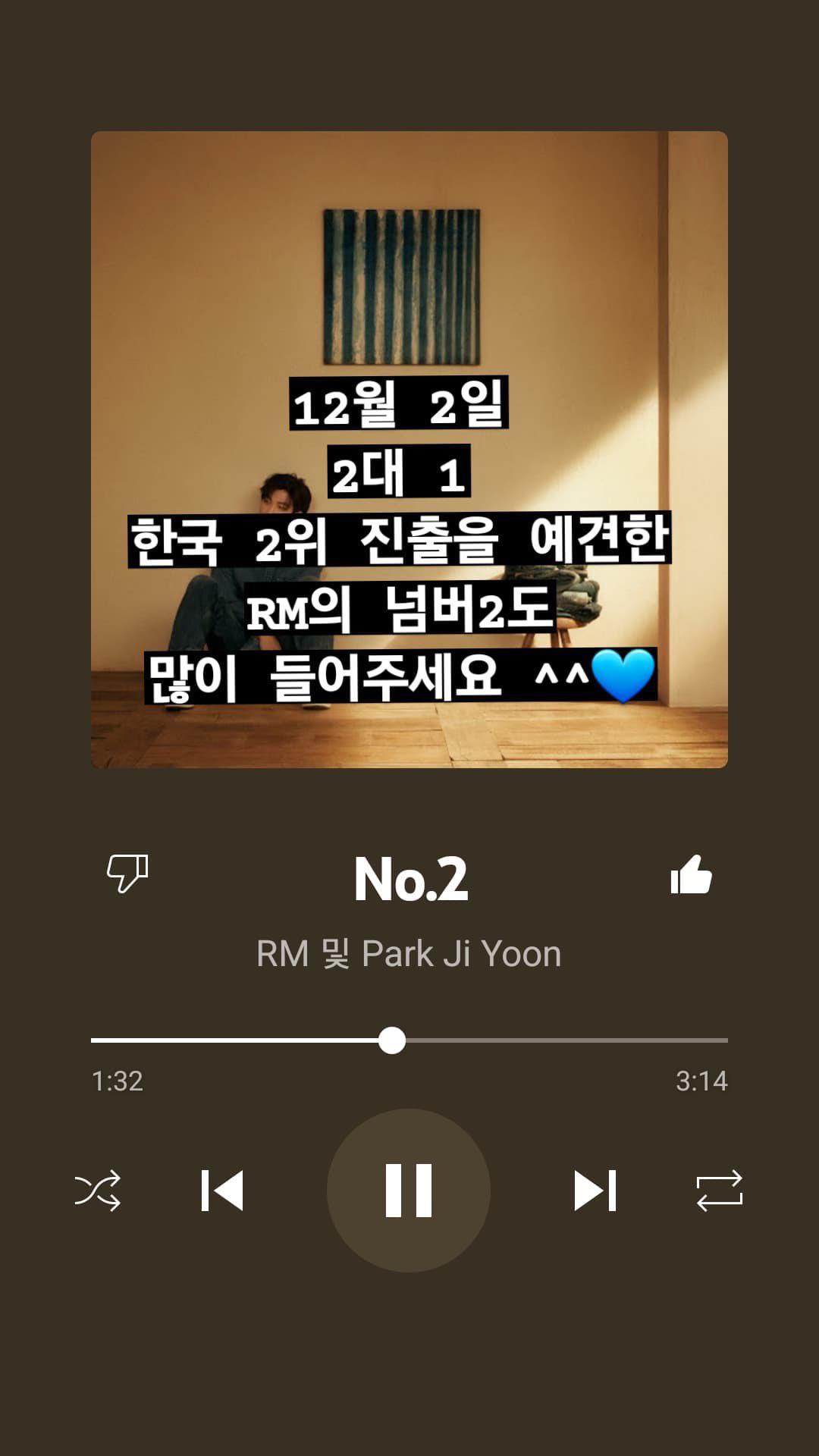Turn on shuffle mode

pyautogui.click(x=98, y=1191)
